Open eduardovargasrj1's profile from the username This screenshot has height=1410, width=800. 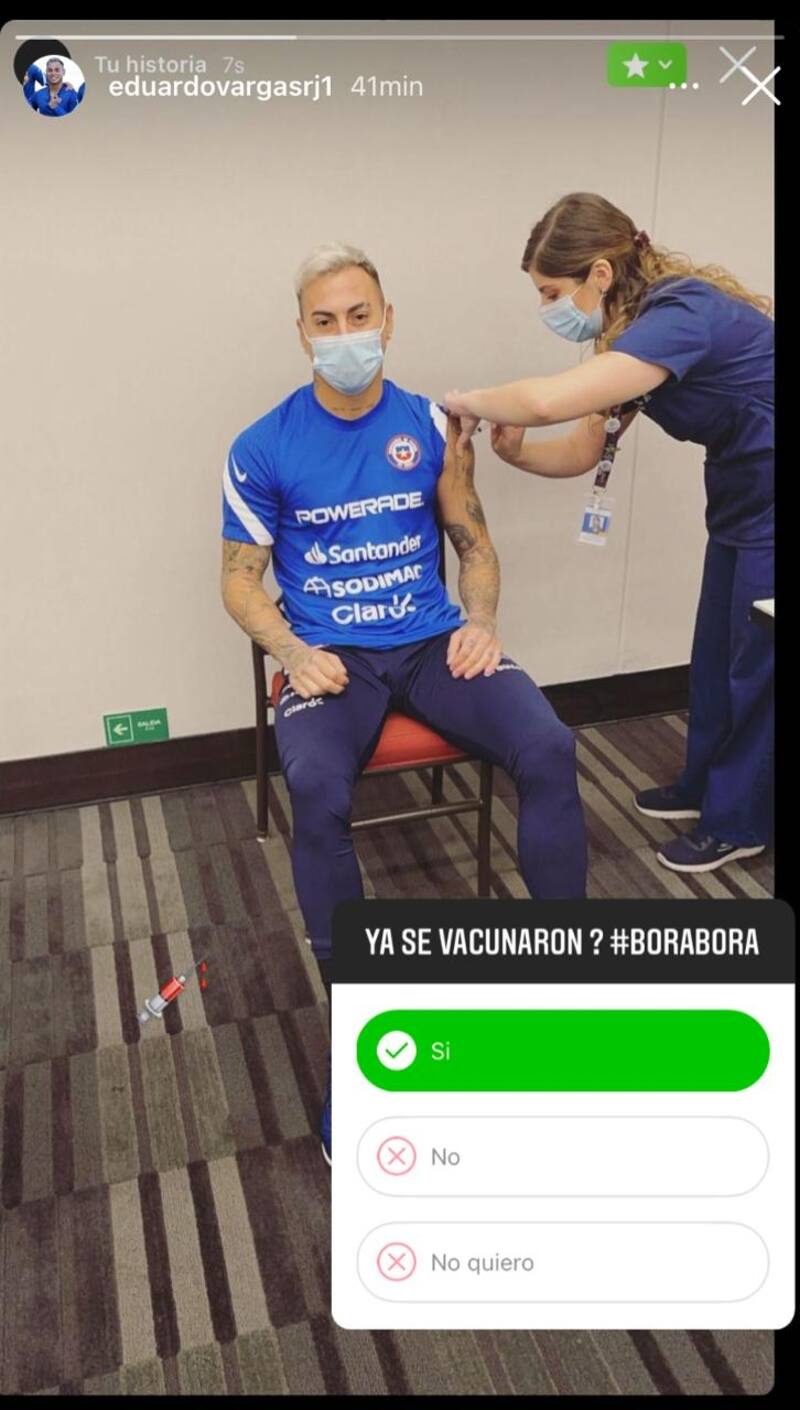220,87
